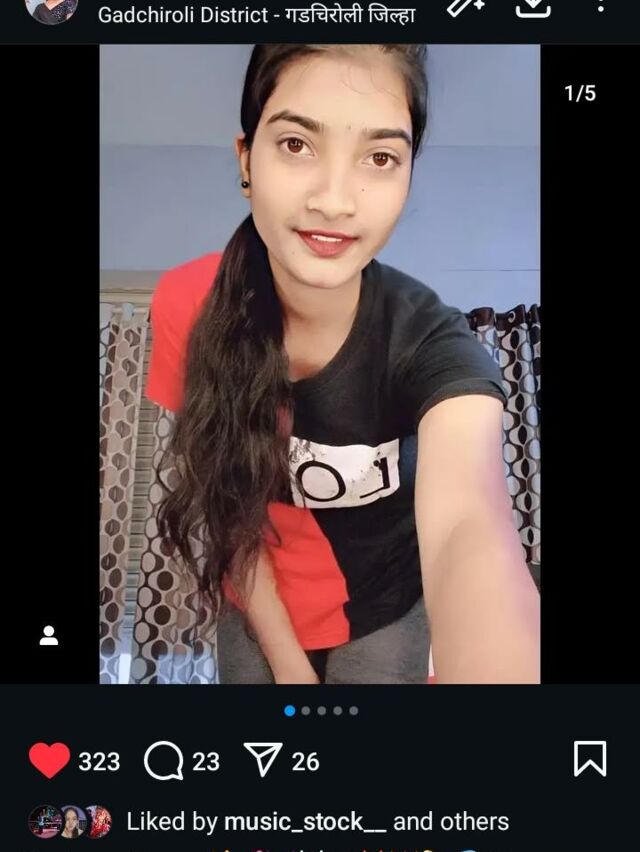640x852 pixels.
Task: Show tagged people on the photo
Action: point(49,636)
